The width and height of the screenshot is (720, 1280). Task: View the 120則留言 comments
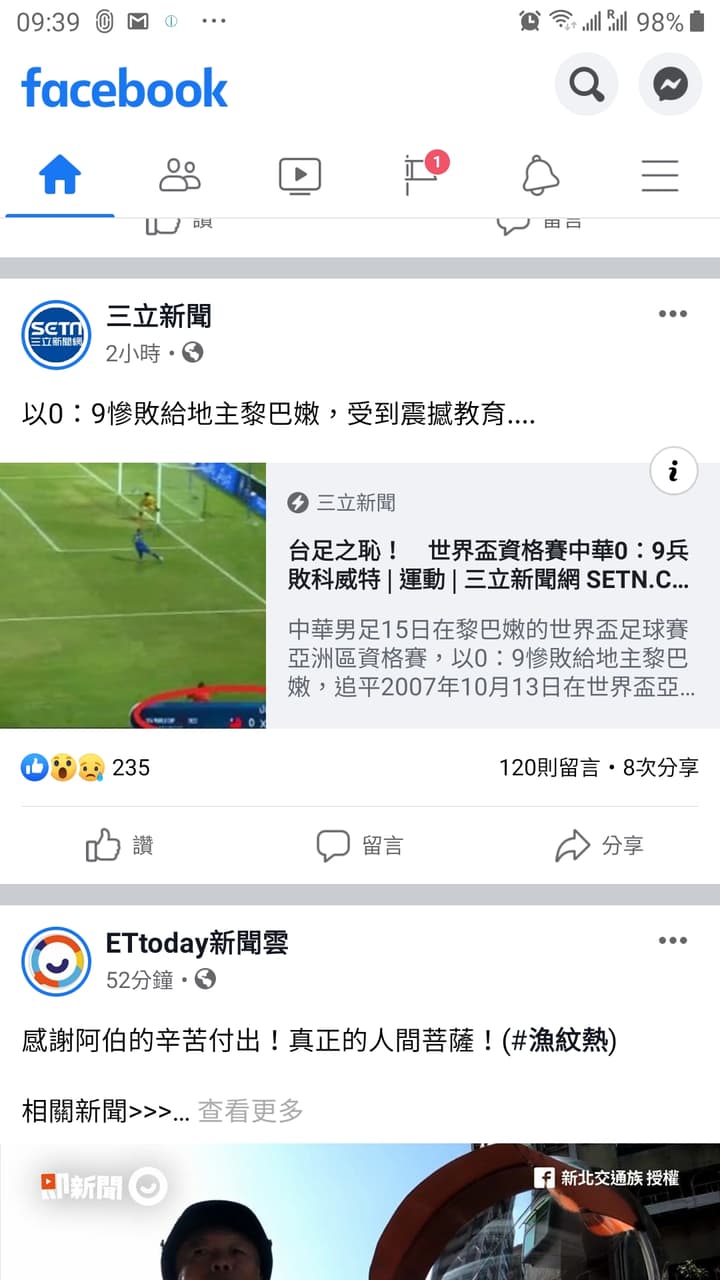(x=549, y=768)
